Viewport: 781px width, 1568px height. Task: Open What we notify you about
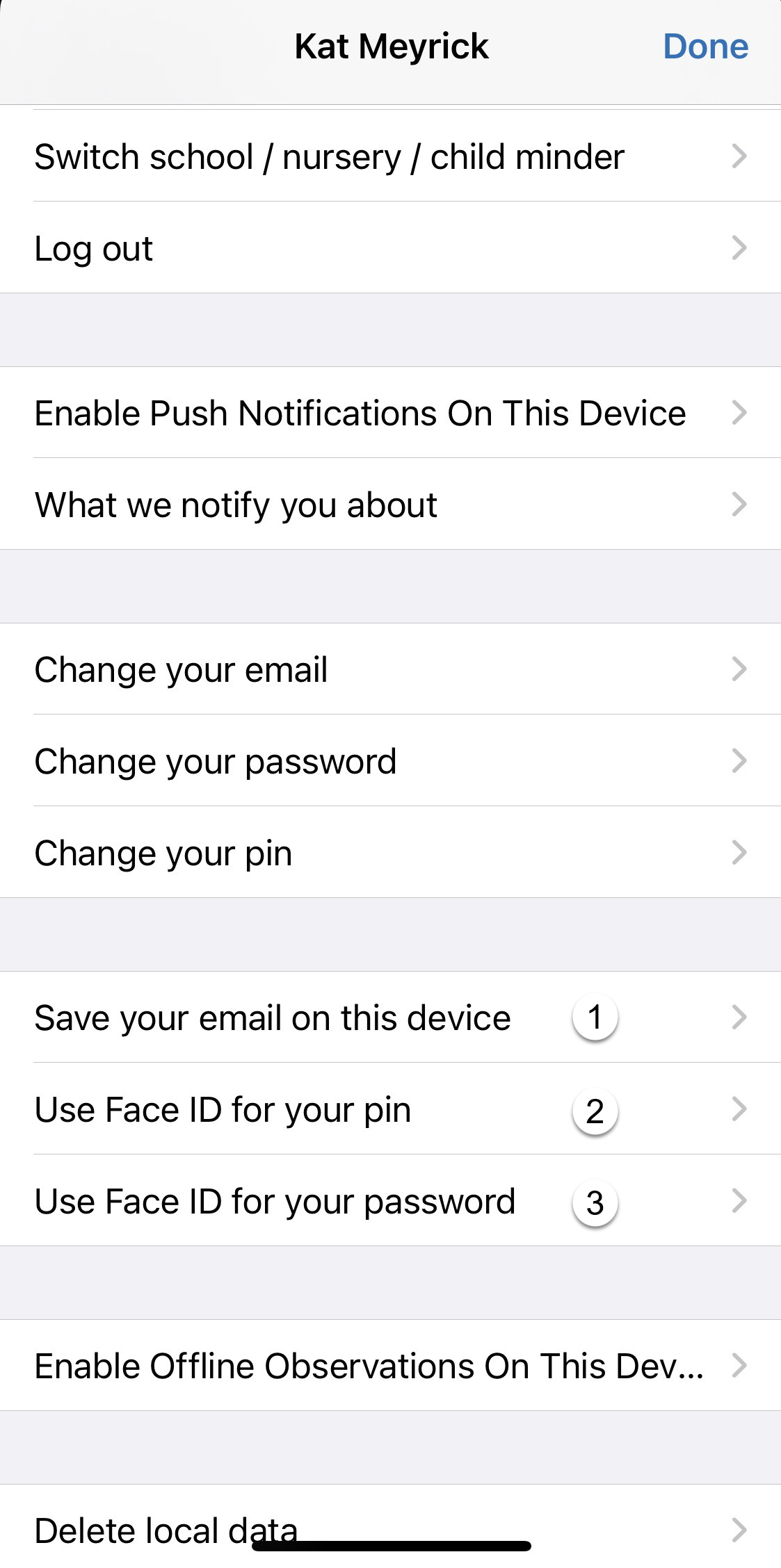(390, 505)
